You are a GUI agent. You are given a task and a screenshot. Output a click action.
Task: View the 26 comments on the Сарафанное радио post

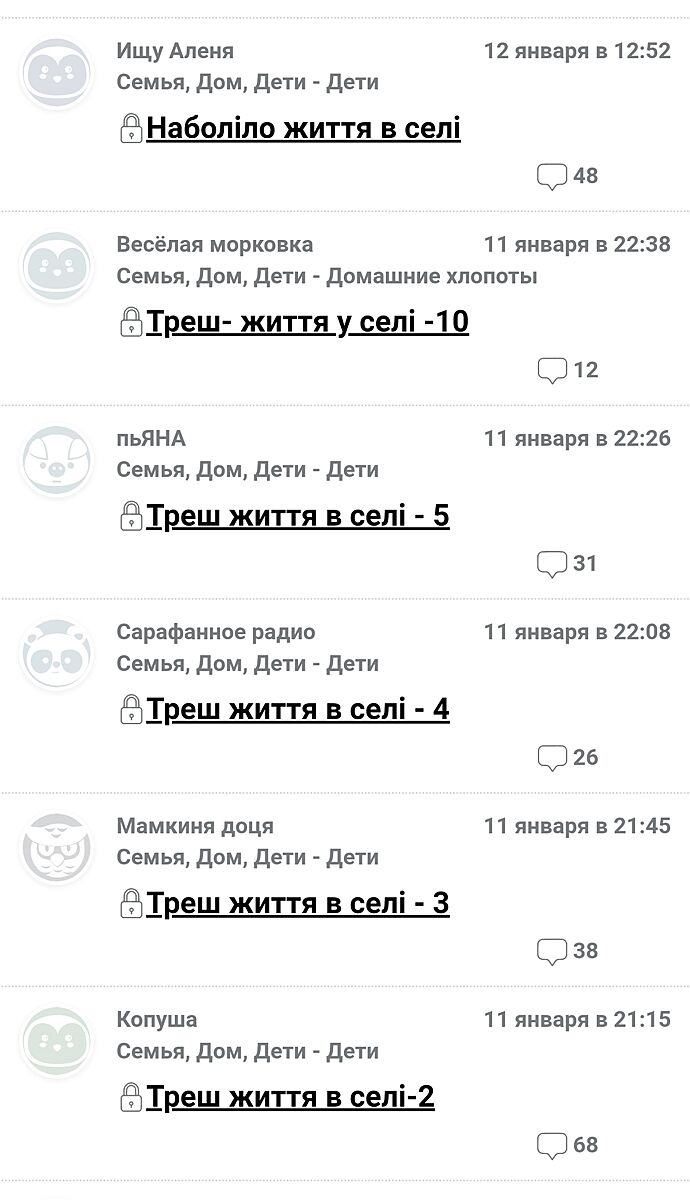click(567, 758)
